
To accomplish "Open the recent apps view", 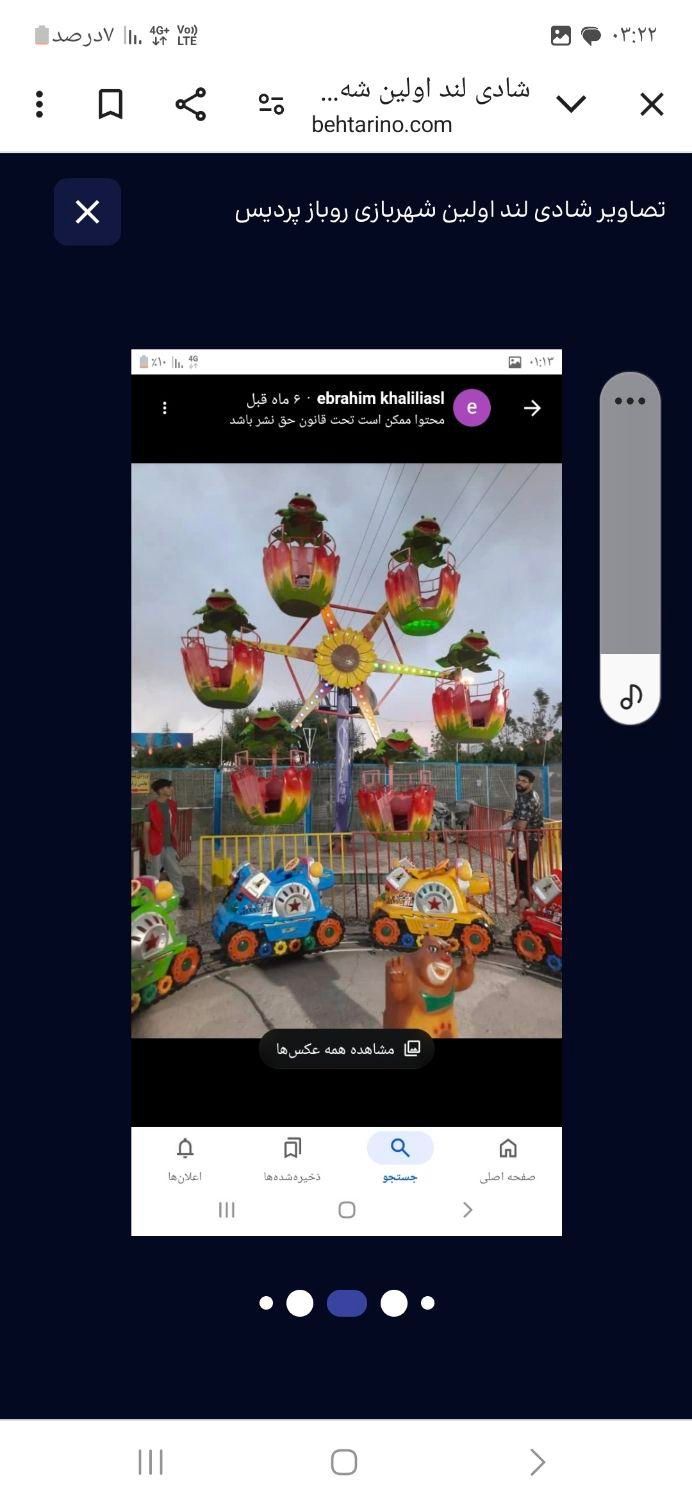I will pyautogui.click(x=150, y=1462).
